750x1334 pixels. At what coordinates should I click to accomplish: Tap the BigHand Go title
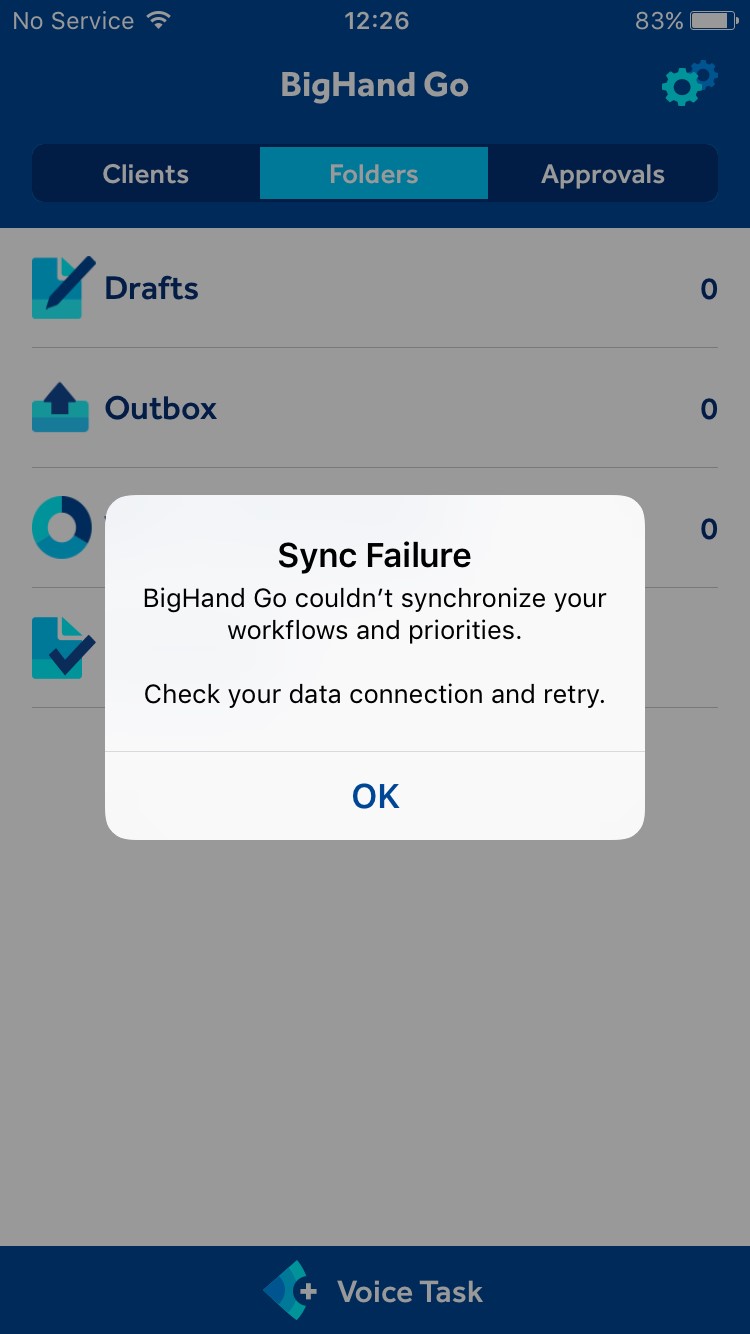click(374, 84)
